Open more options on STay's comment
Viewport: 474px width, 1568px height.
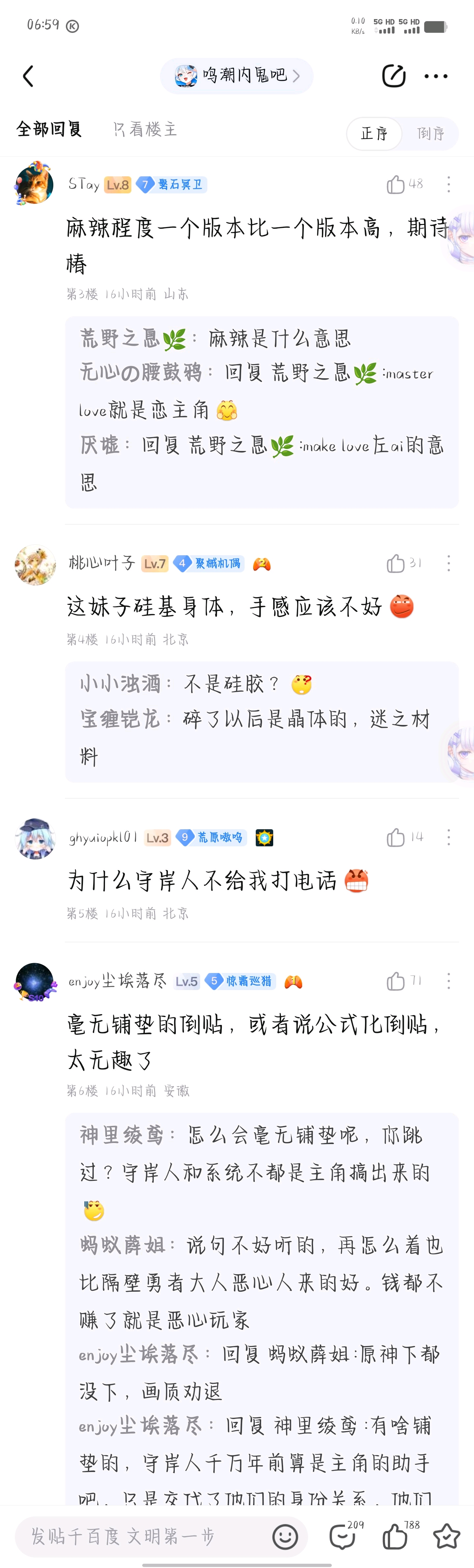tap(448, 185)
